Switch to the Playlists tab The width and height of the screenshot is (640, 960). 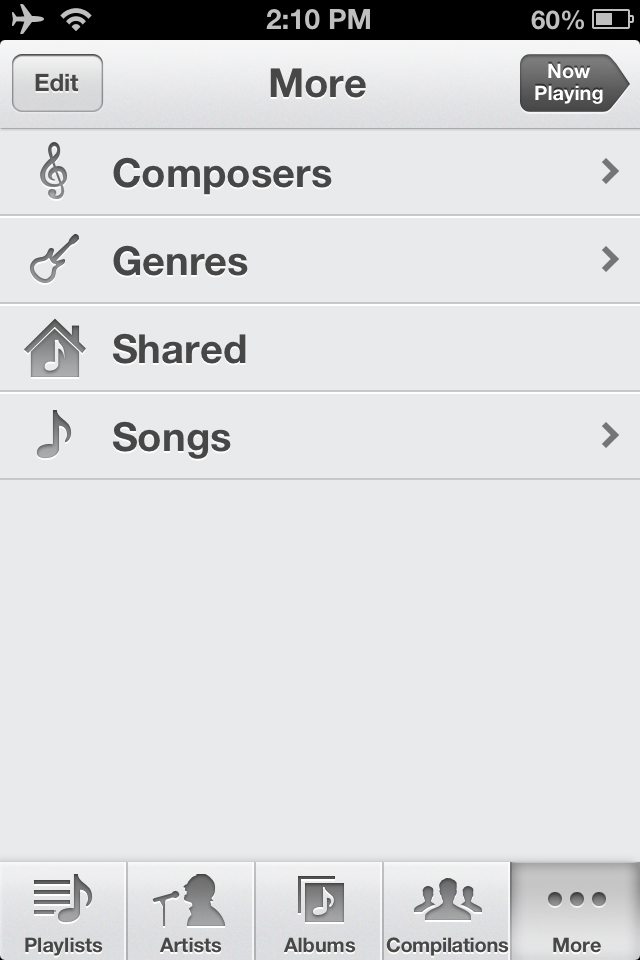[63, 912]
